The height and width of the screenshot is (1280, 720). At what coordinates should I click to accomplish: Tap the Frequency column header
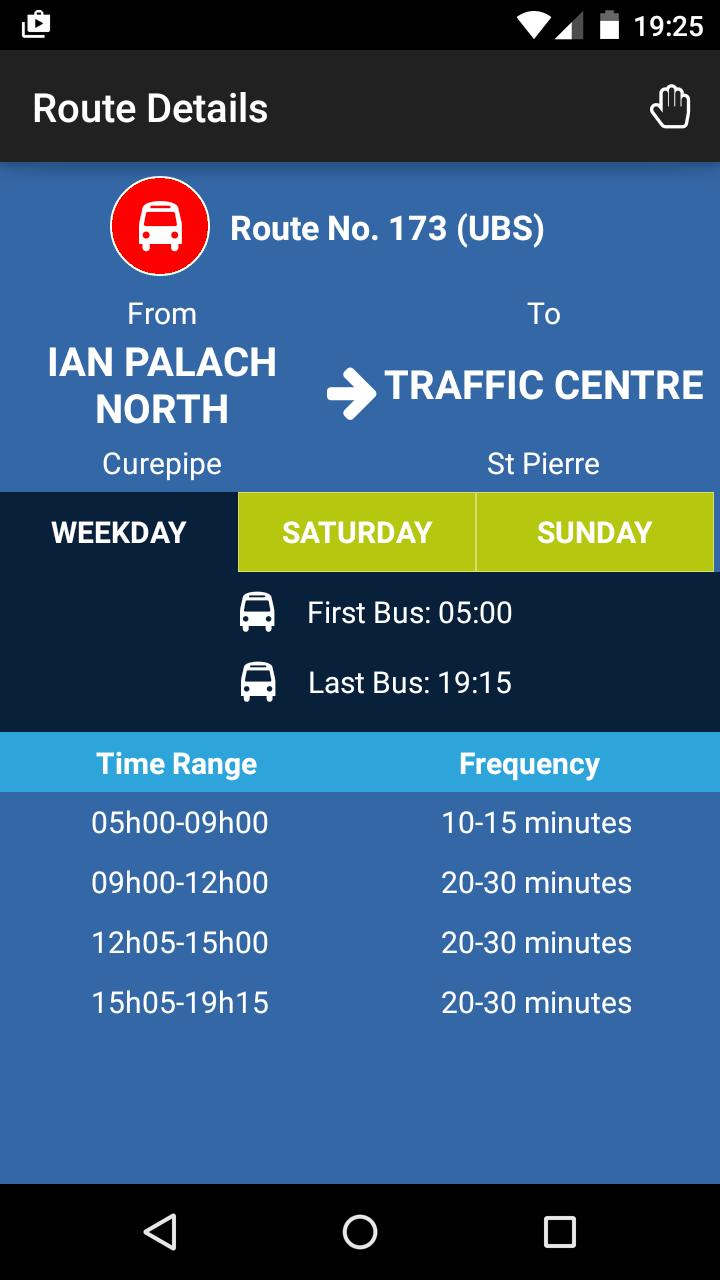tap(529, 762)
